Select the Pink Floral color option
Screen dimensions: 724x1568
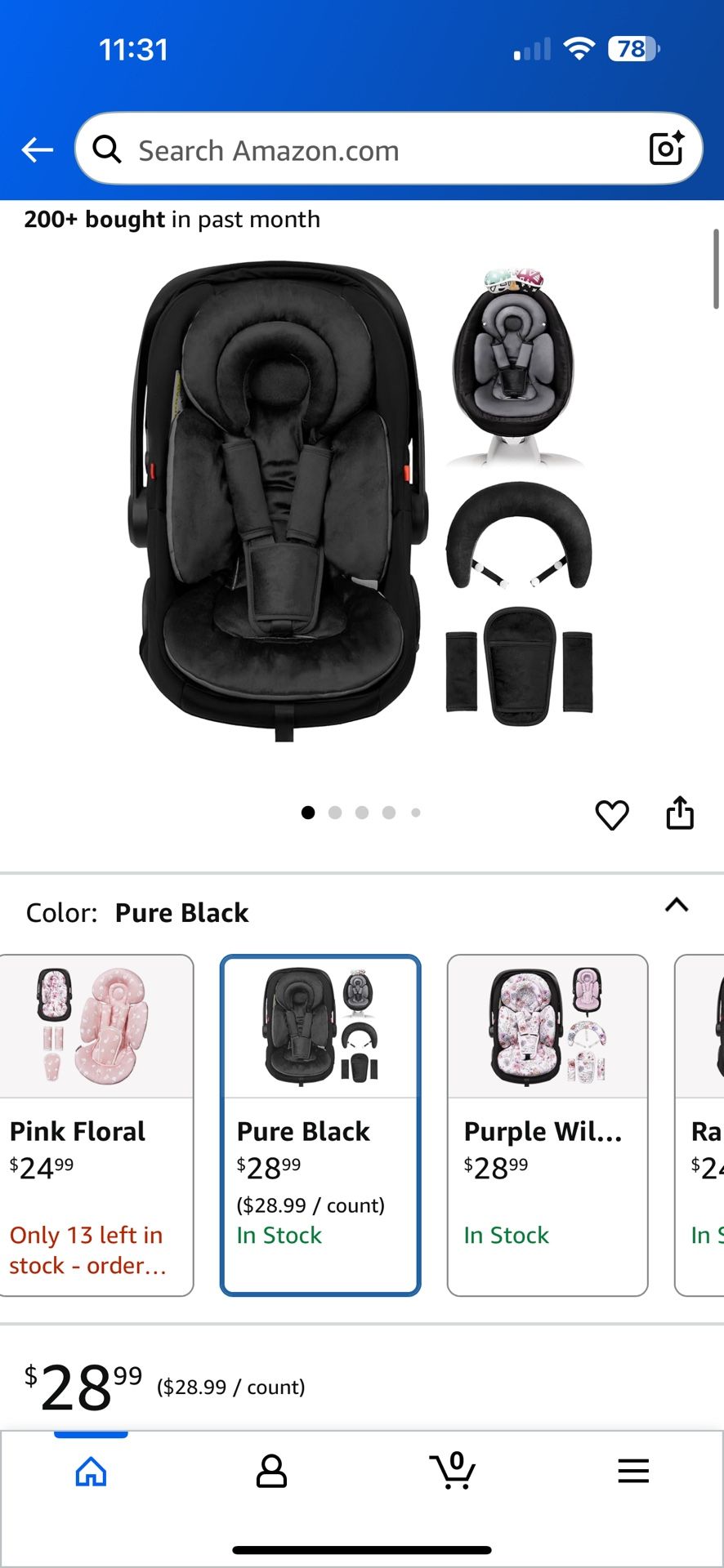[x=96, y=1124]
